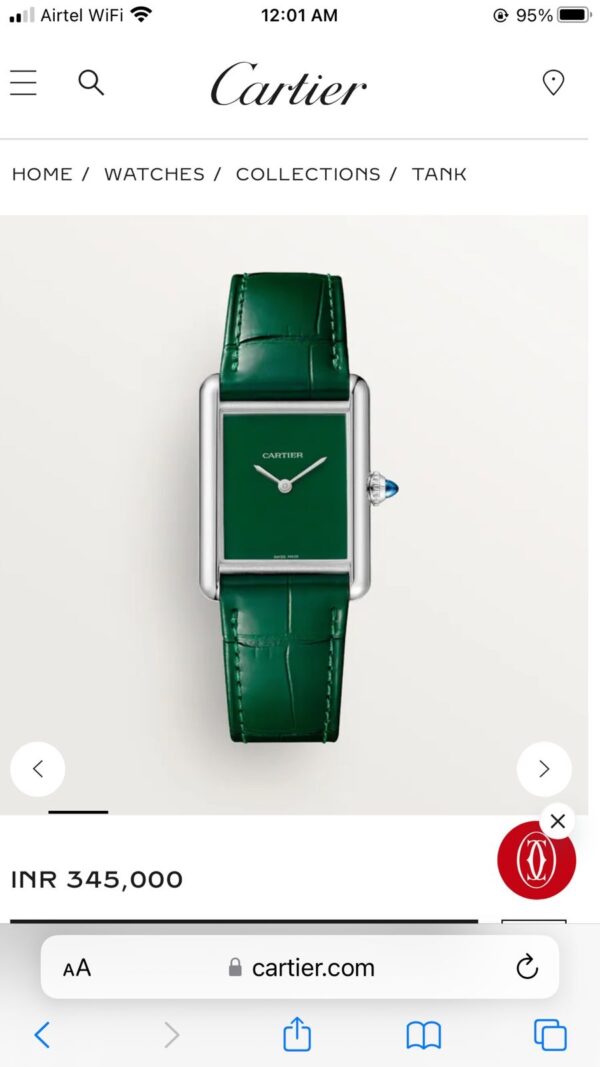
Task: Dismiss the floating Cartier widget
Action: click(x=558, y=821)
